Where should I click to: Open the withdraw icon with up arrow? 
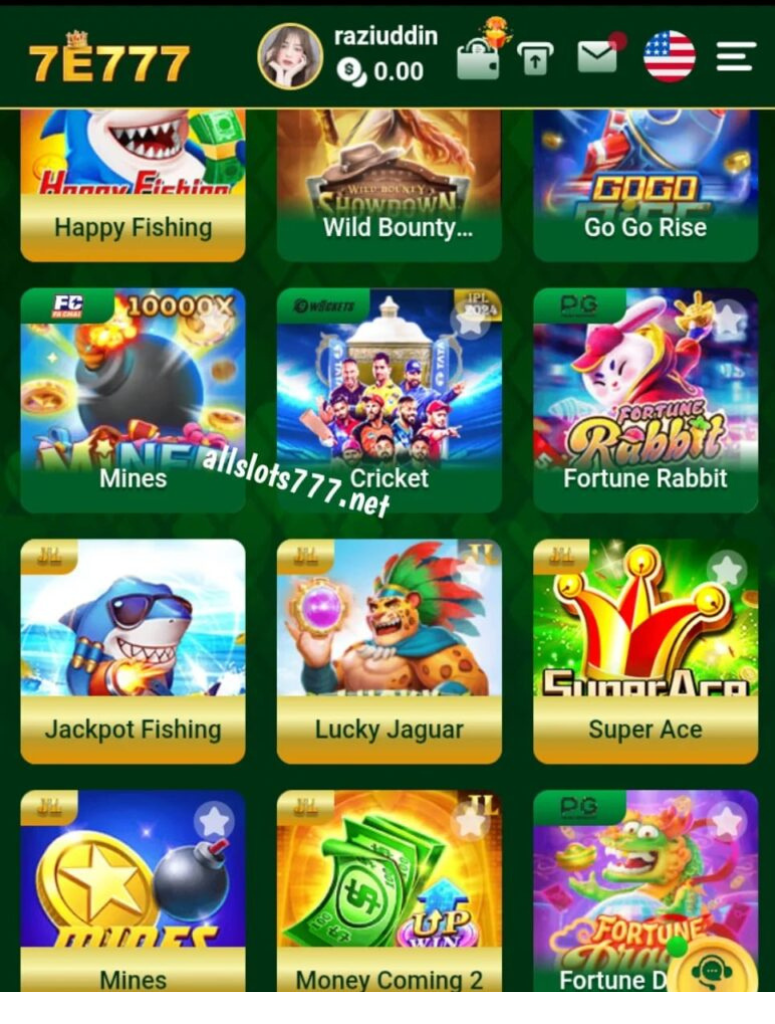tap(536, 59)
